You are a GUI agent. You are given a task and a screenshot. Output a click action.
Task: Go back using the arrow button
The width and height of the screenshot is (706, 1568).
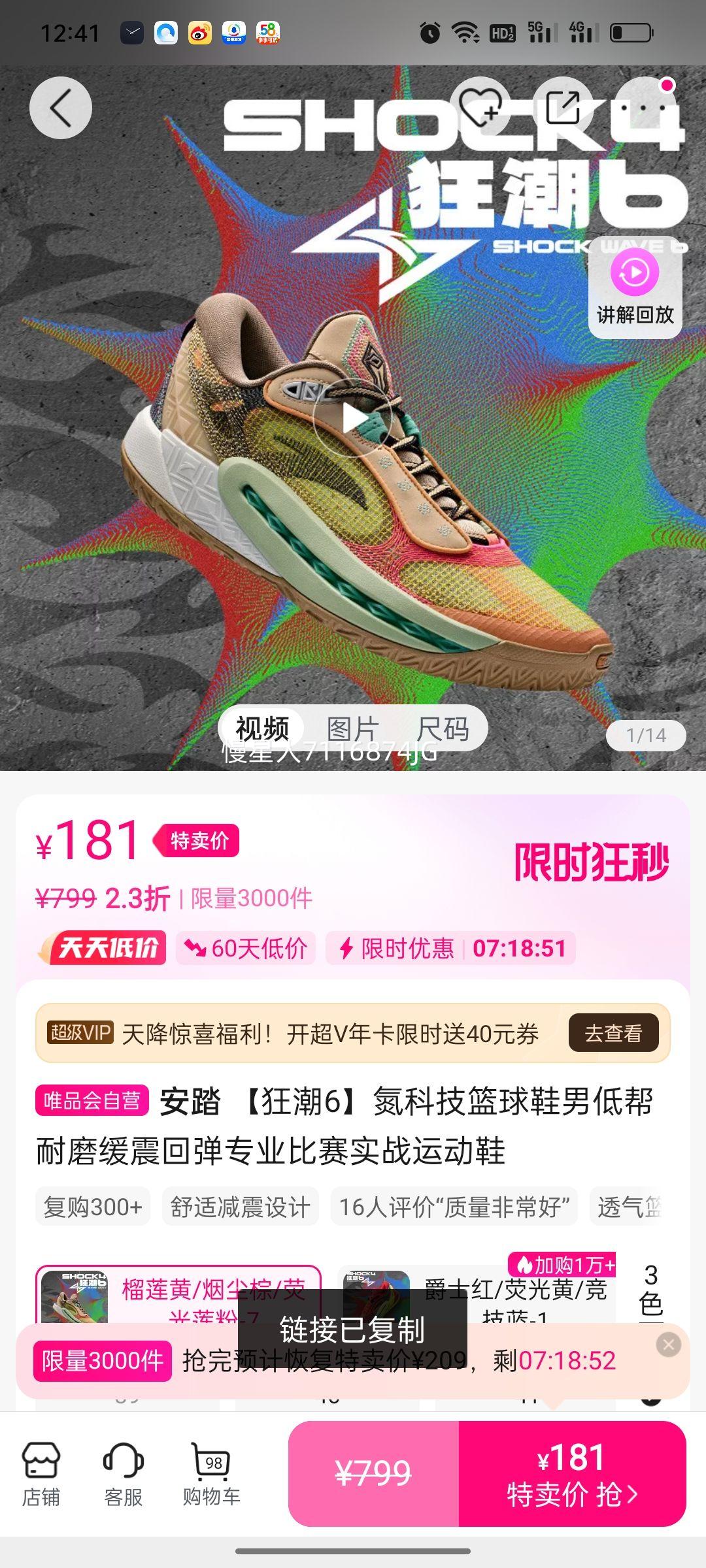coord(60,108)
